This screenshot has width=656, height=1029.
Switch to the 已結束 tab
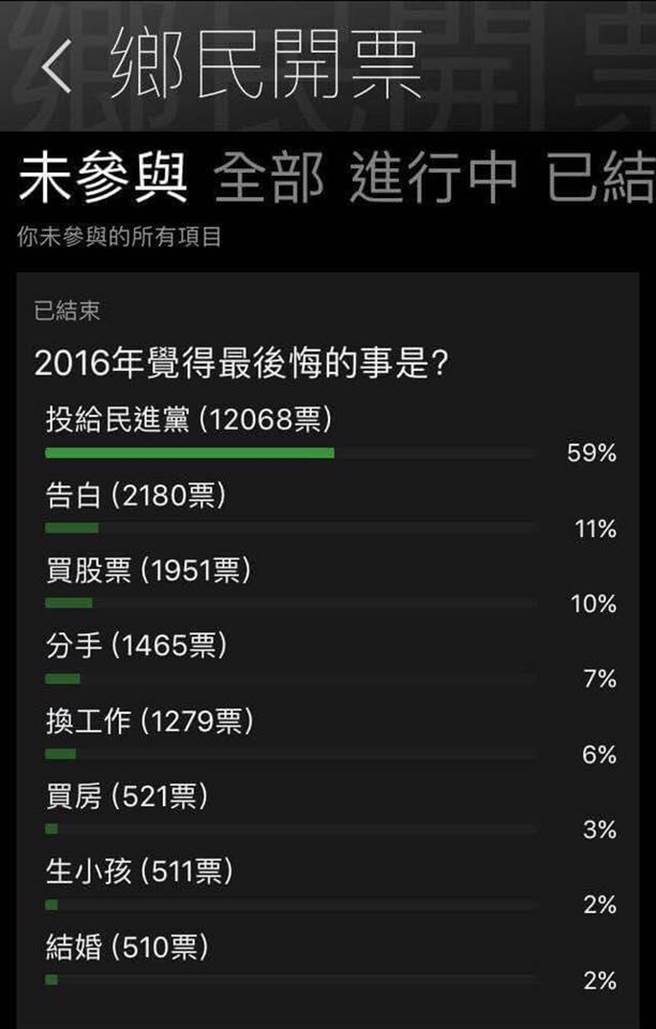point(600,180)
